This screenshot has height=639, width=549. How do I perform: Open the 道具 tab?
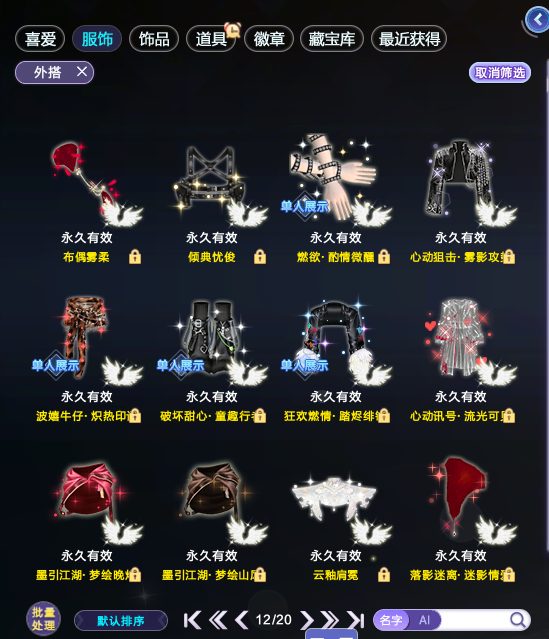pos(211,39)
